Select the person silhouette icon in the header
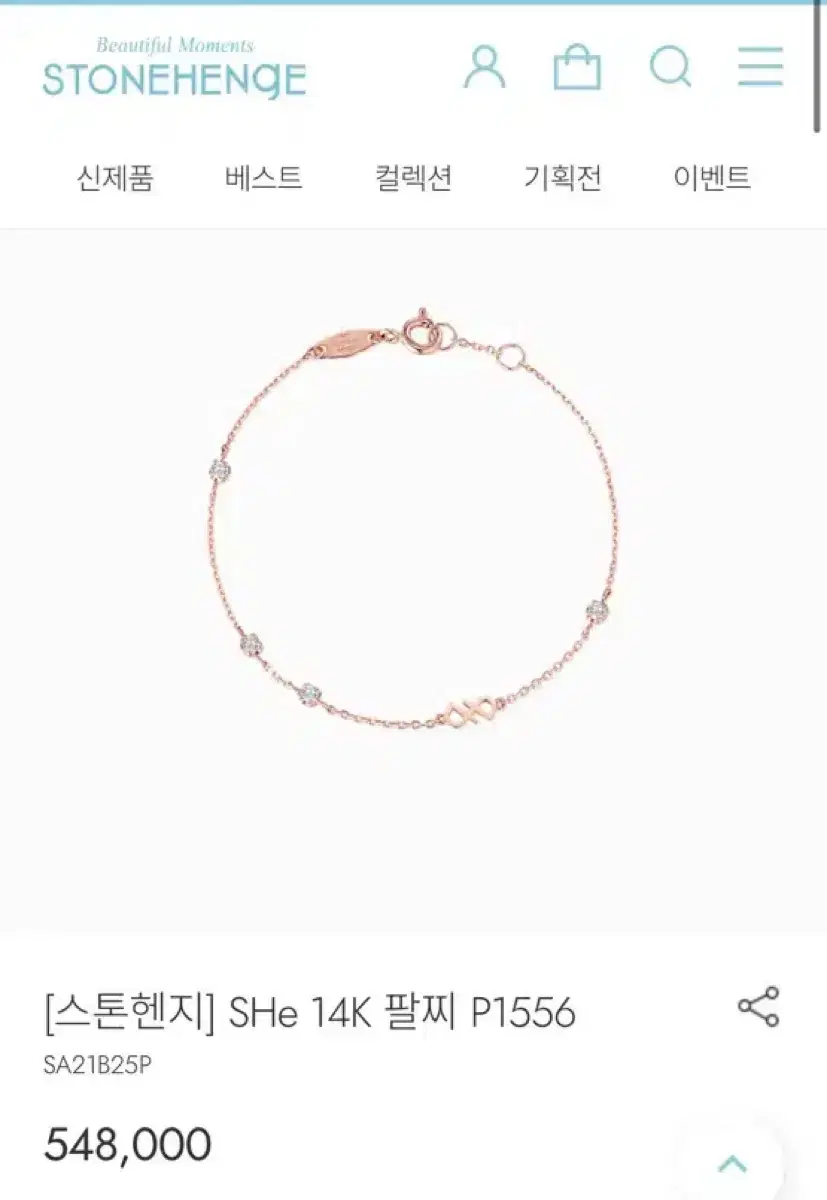This screenshot has width=827, height=1200. (x=486, y=70)
